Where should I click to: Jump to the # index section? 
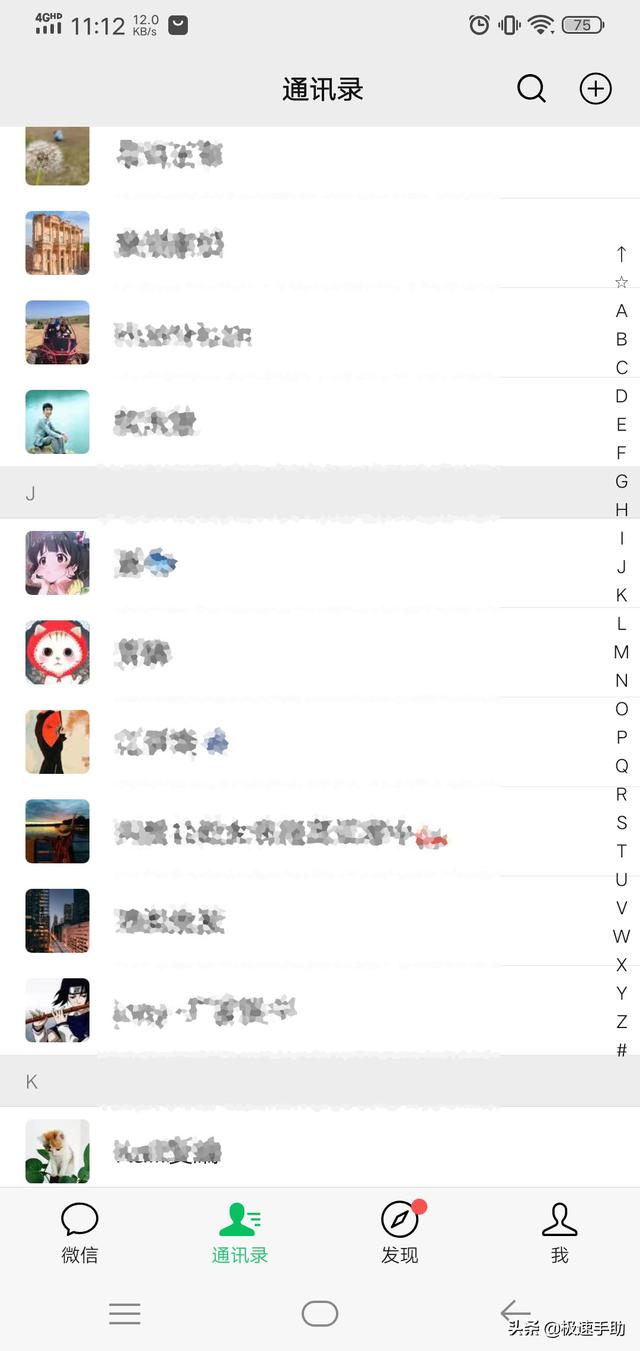point(621,1050)
